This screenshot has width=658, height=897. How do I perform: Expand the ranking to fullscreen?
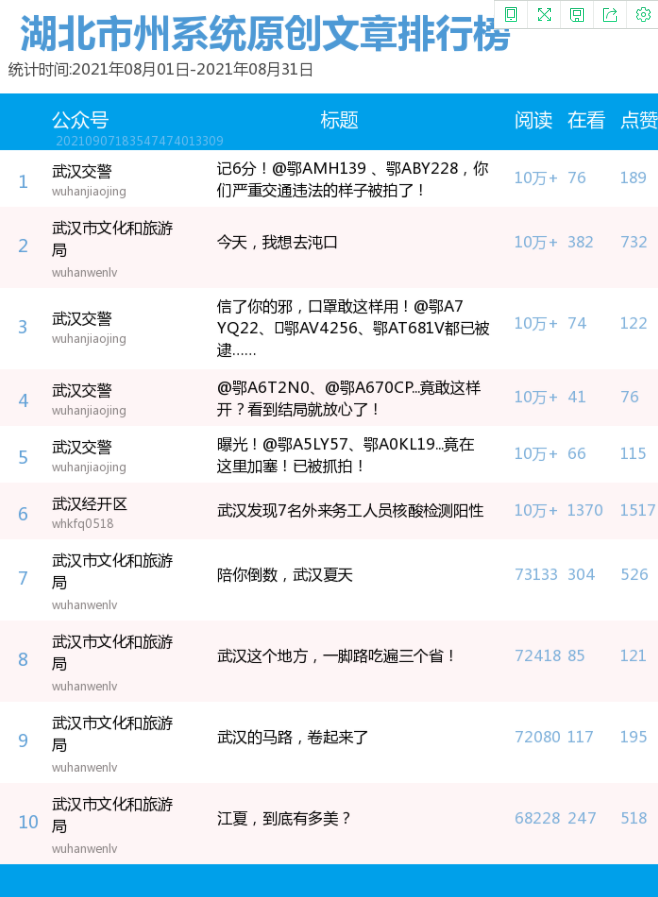(x=544, y=14)
